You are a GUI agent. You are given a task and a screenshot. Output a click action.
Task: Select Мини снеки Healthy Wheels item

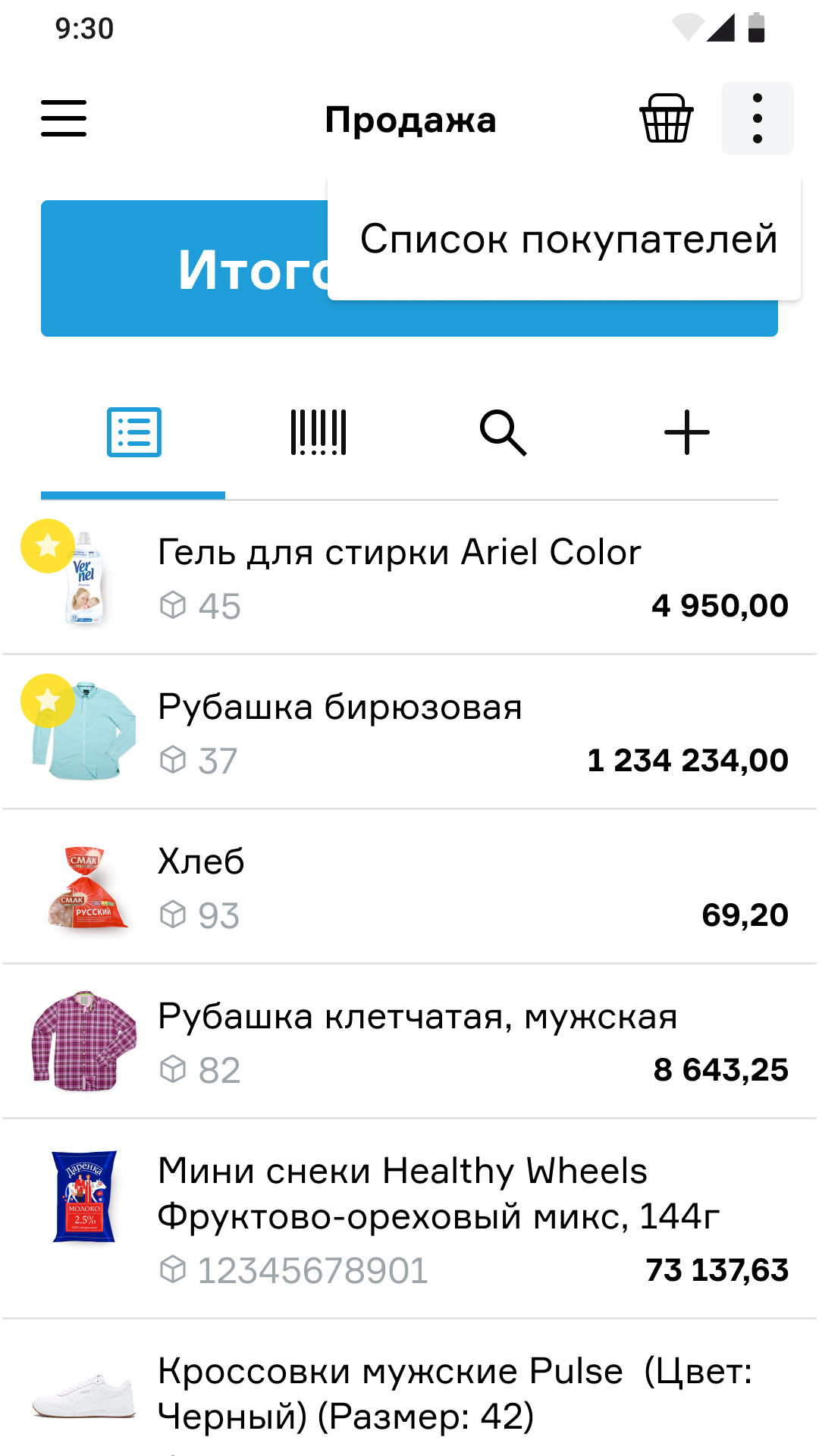point(409,1219)
